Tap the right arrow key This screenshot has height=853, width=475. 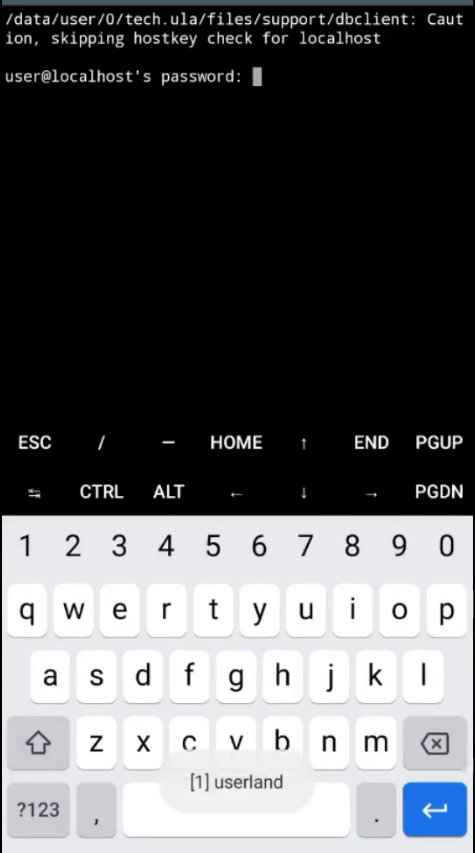(371, 493)
